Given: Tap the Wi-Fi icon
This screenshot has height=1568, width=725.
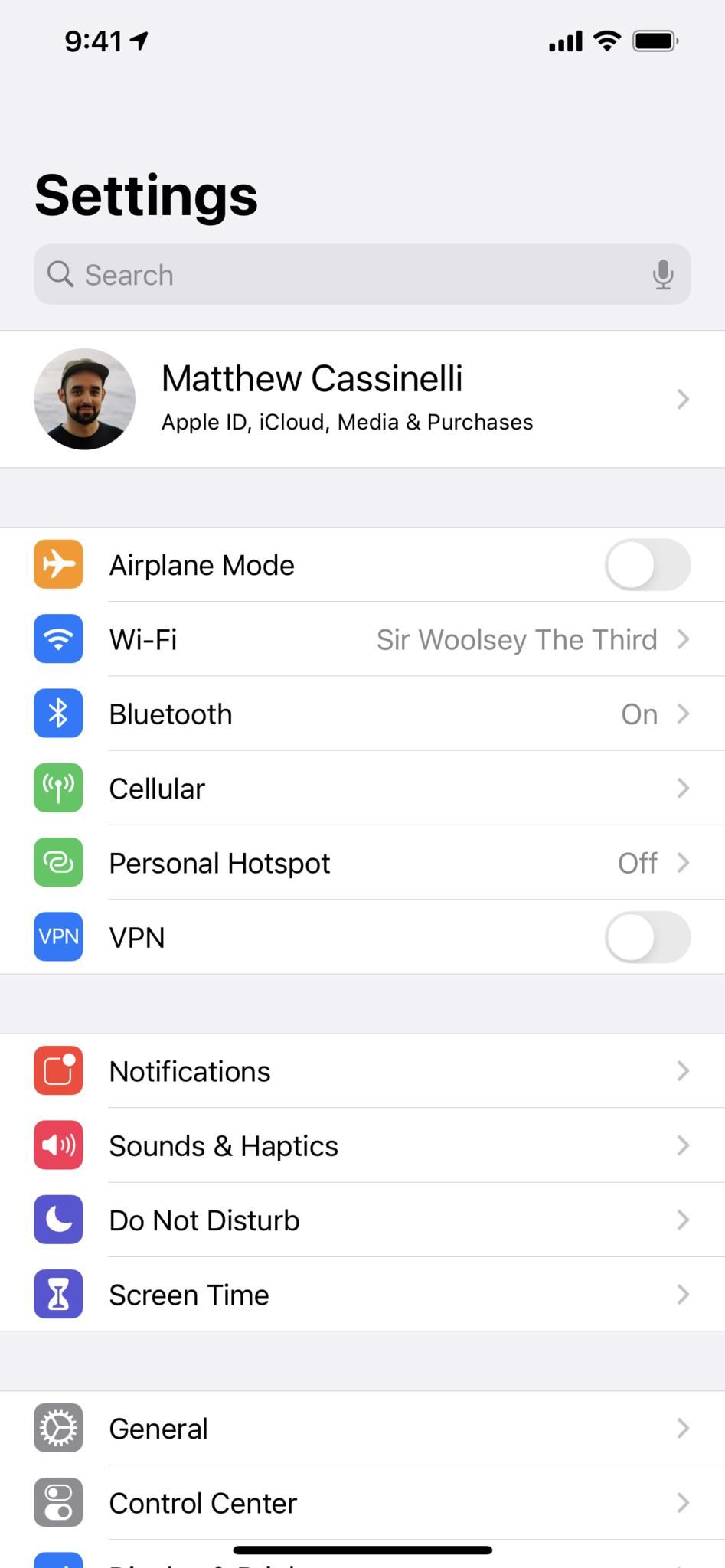Looking at the screenshot, I should (x=57, y=639).
